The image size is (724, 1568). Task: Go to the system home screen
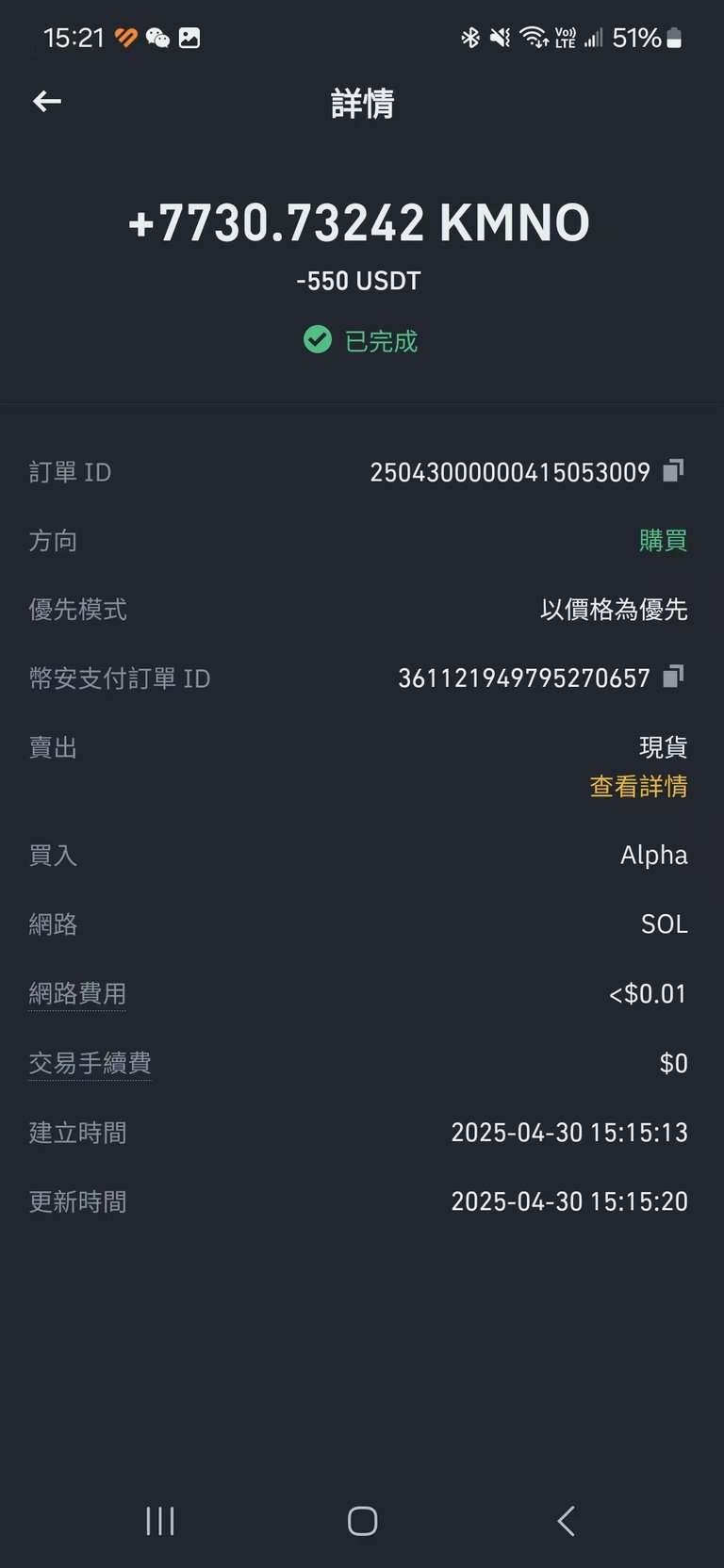(x=362, y=1520)
